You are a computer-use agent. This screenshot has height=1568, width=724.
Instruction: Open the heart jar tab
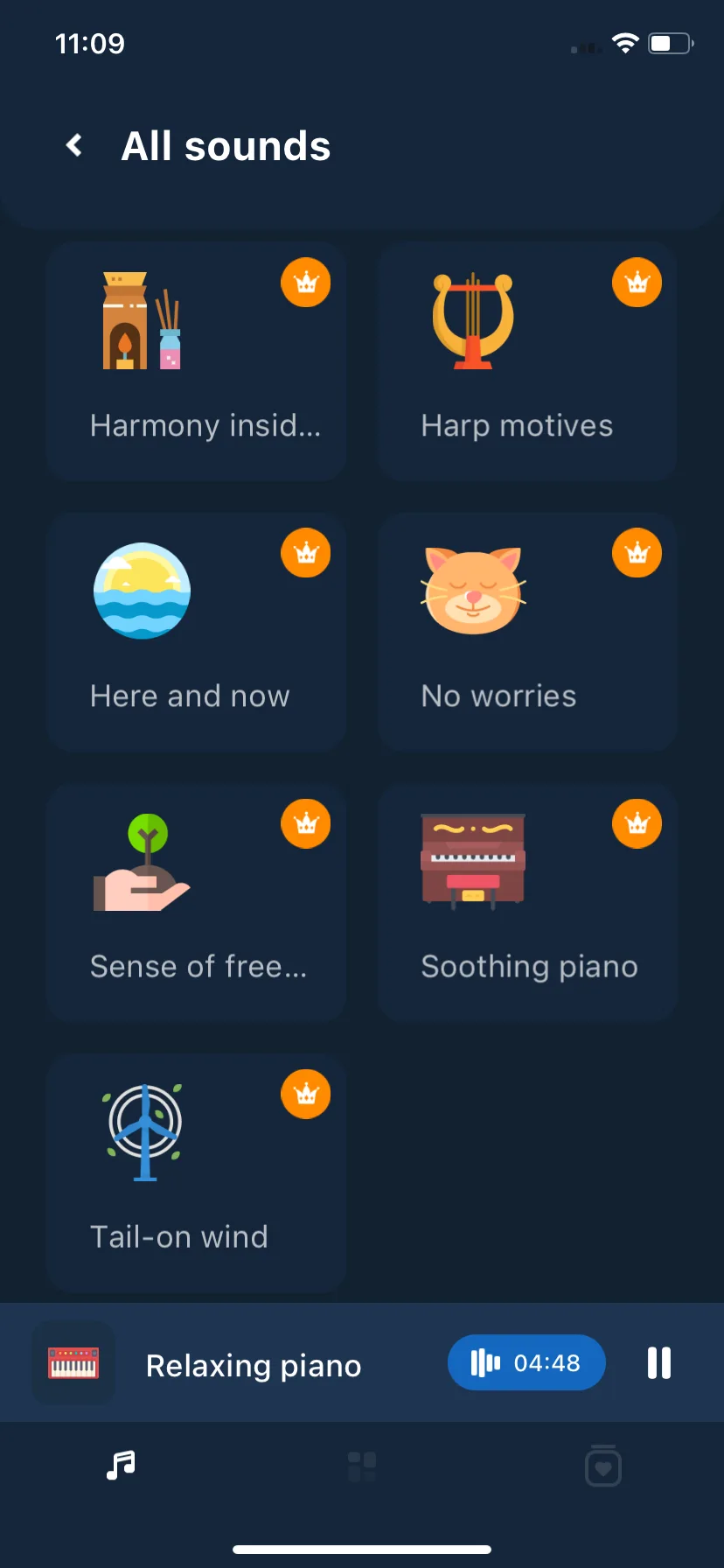click(x=603, y=1466)
